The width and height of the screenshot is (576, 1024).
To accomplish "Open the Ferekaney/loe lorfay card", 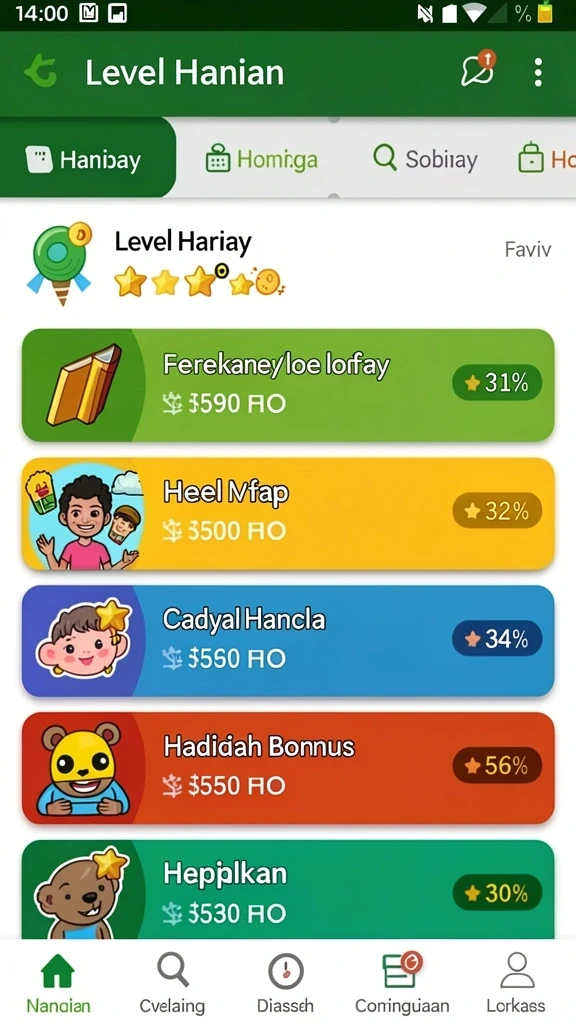I will [288, 385].
